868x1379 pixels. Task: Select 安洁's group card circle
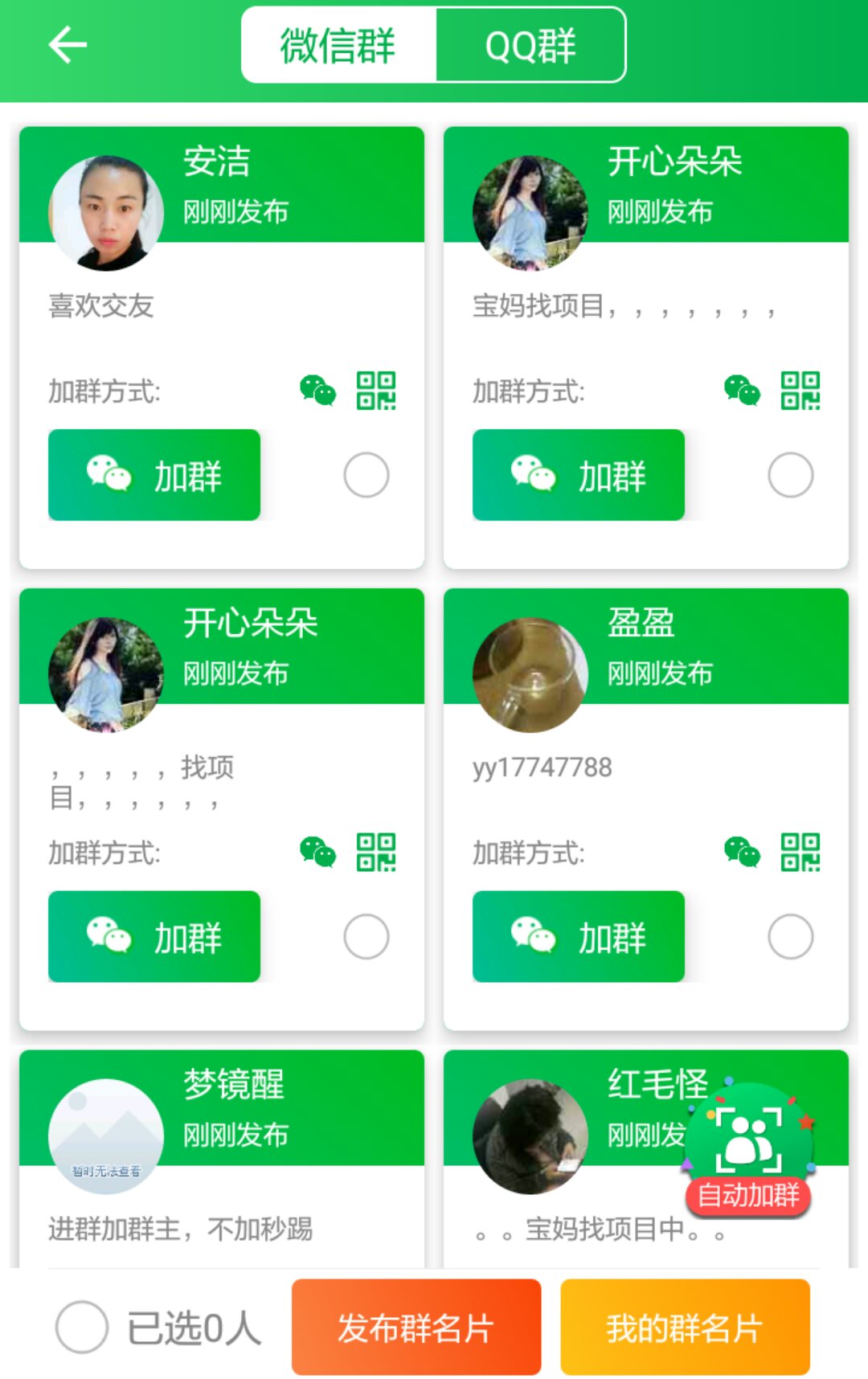(366, 475)
